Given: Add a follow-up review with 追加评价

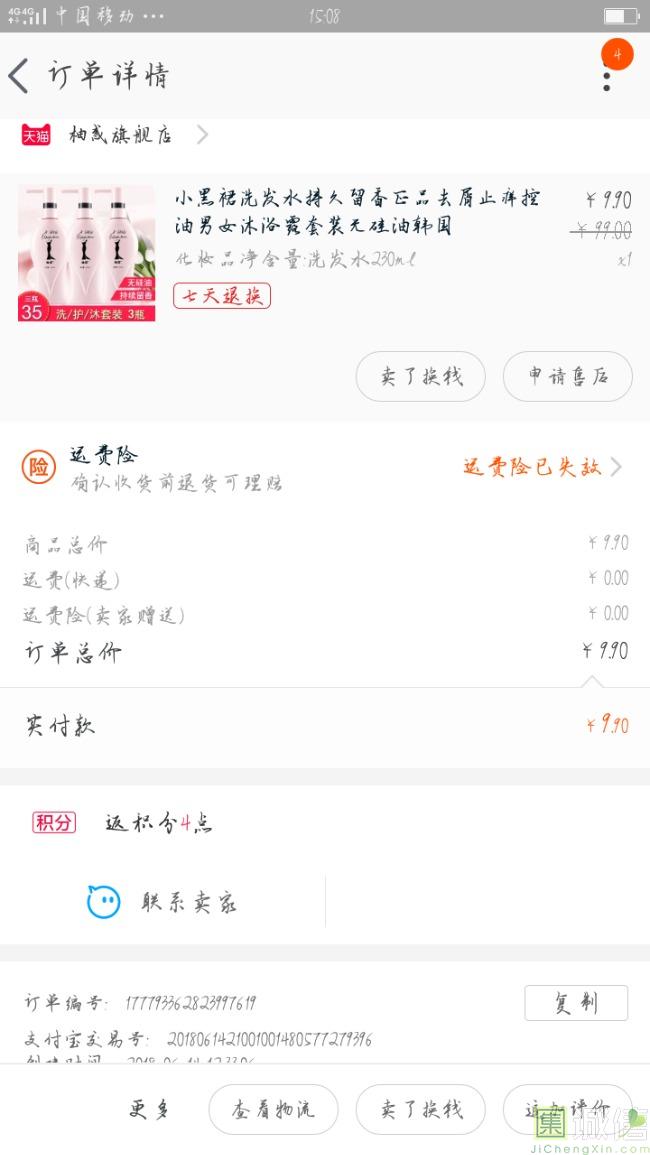Looking at the screenshot, I should pos(567,1109).
